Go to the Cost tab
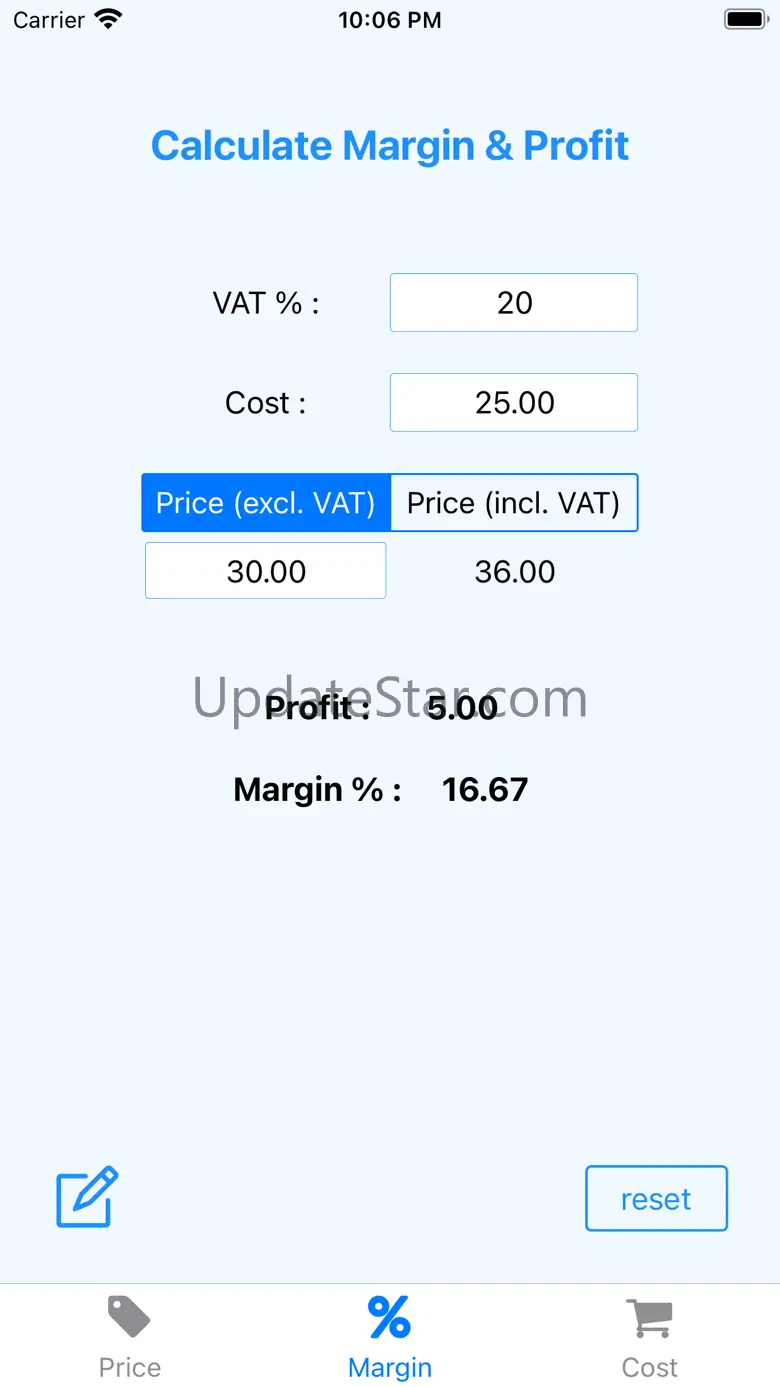780x1387 pixels. click(650, 1337)
